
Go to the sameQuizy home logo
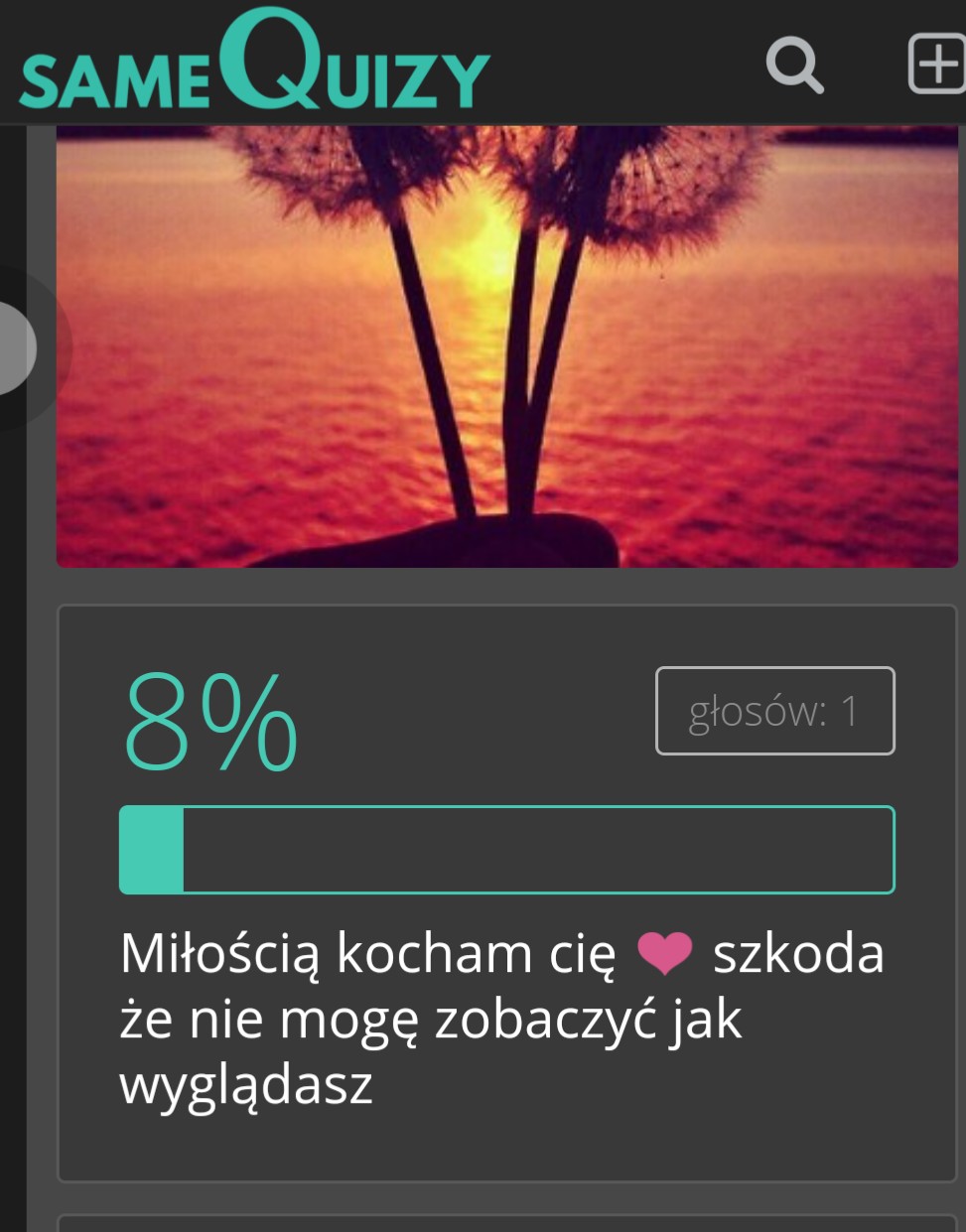pos(254,62)
